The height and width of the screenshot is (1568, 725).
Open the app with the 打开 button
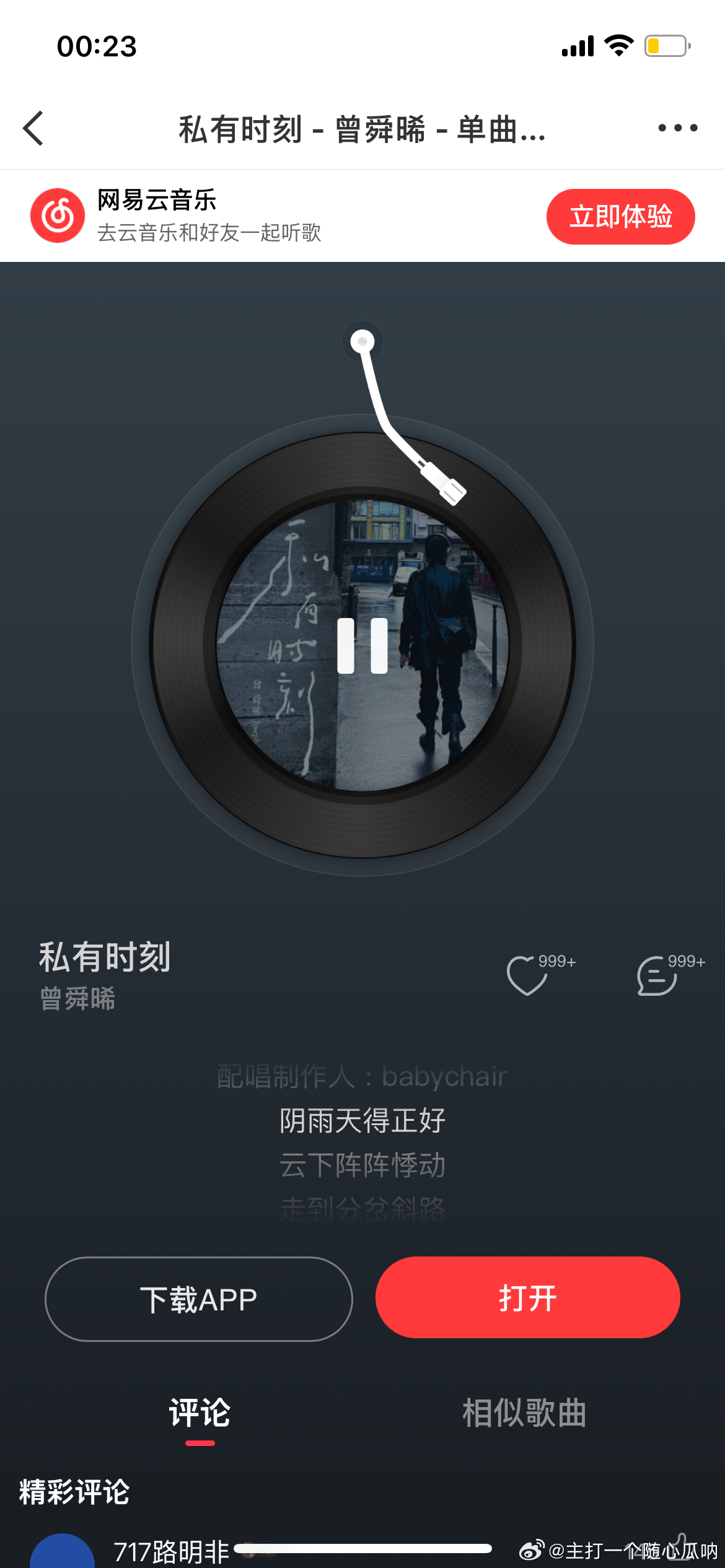(x=526, y=1299)
